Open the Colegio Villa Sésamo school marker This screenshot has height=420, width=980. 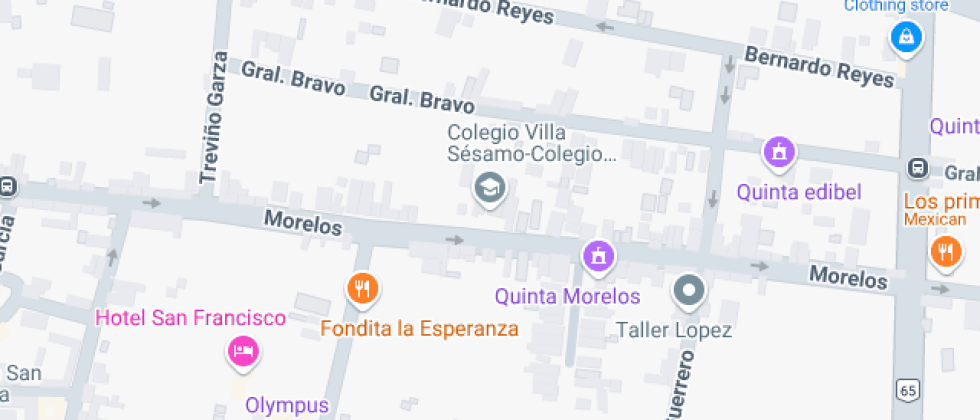[489, 186]
